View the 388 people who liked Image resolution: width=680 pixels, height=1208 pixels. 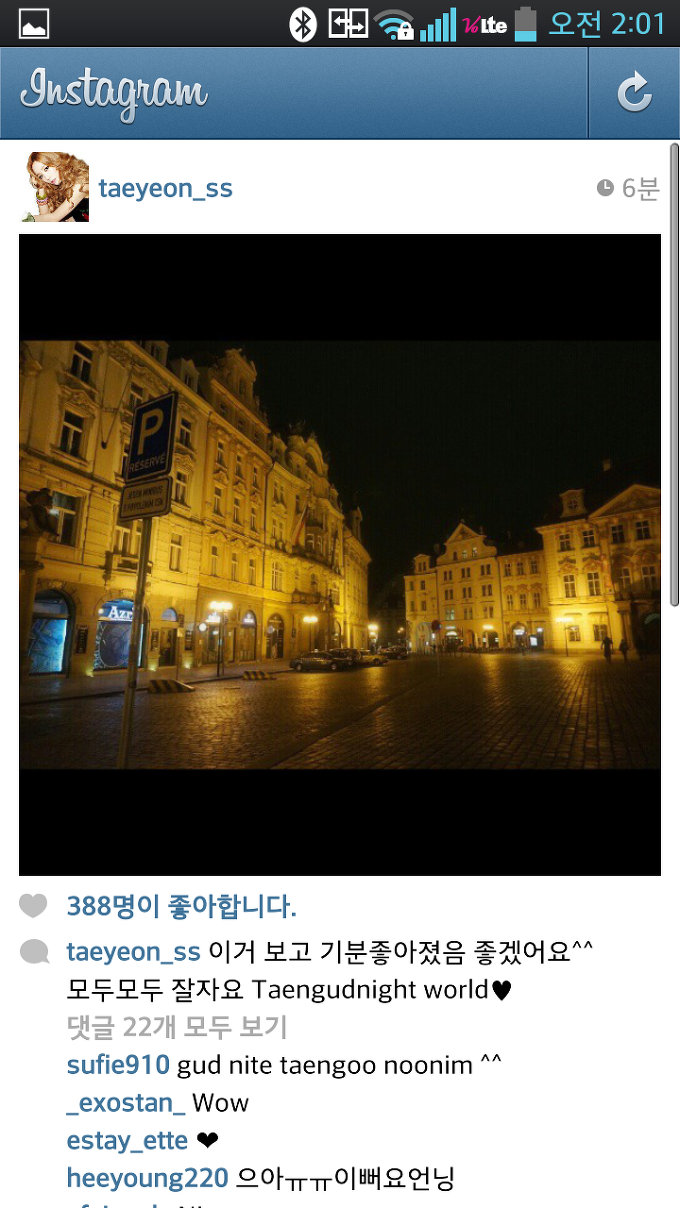coord(181,907)
